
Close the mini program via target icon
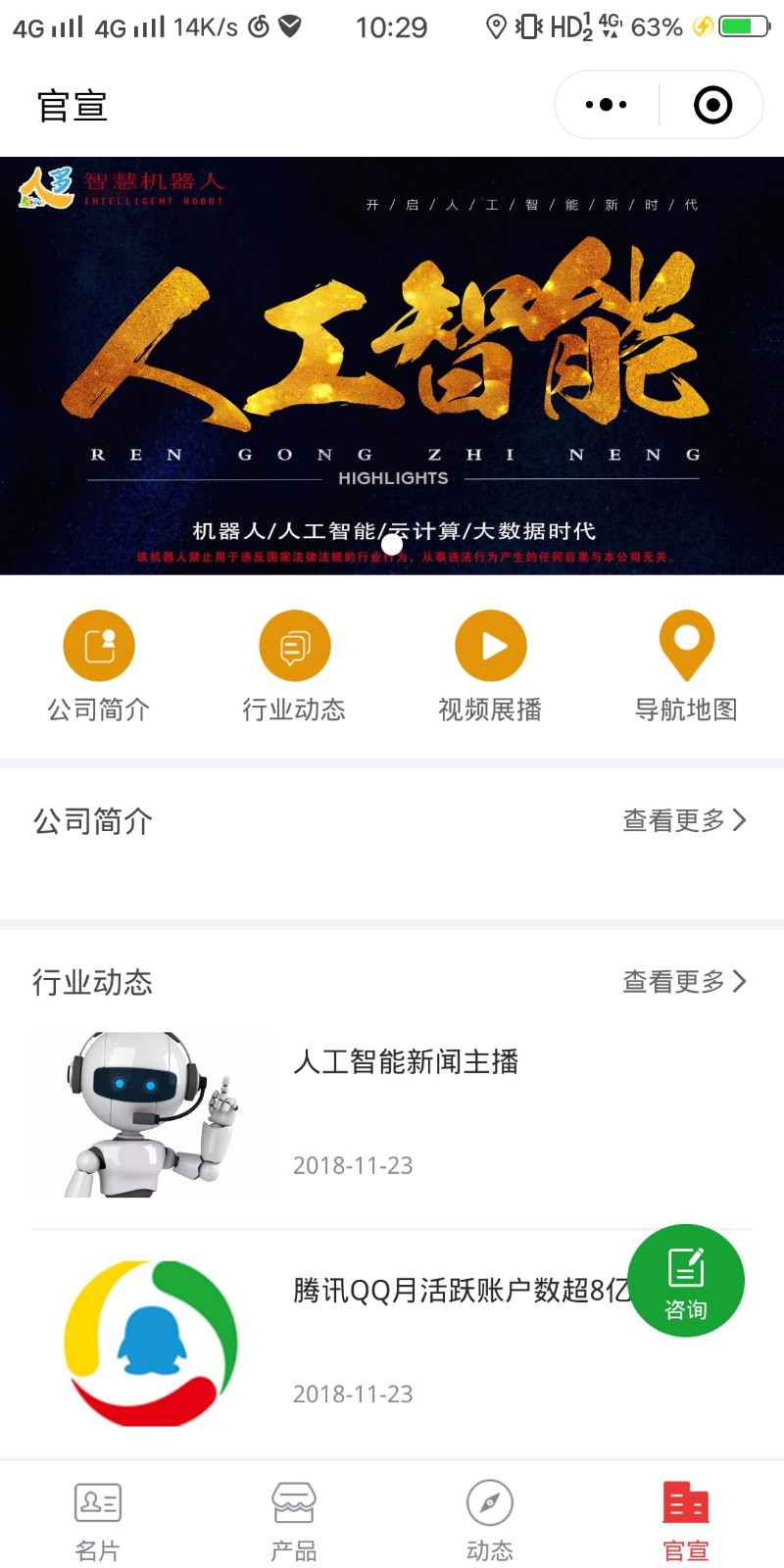712,105
